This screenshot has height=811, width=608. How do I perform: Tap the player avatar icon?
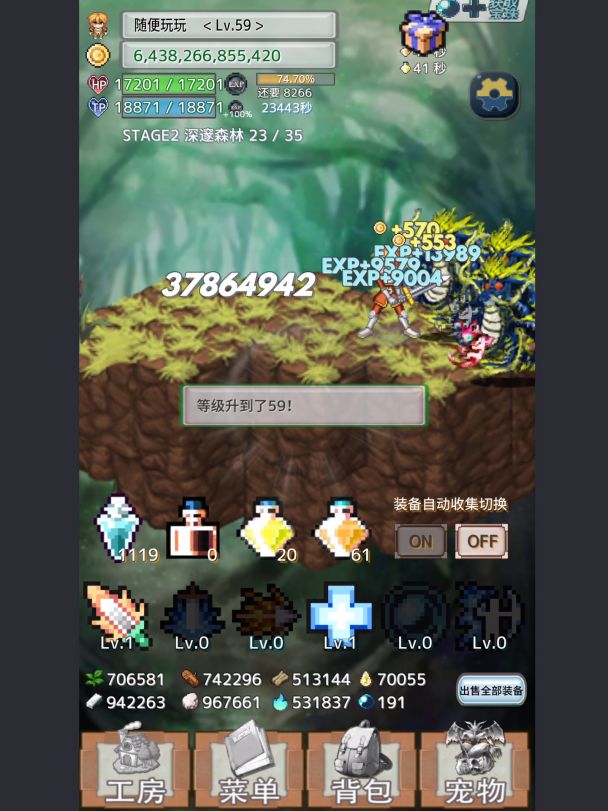click(98, 25)
